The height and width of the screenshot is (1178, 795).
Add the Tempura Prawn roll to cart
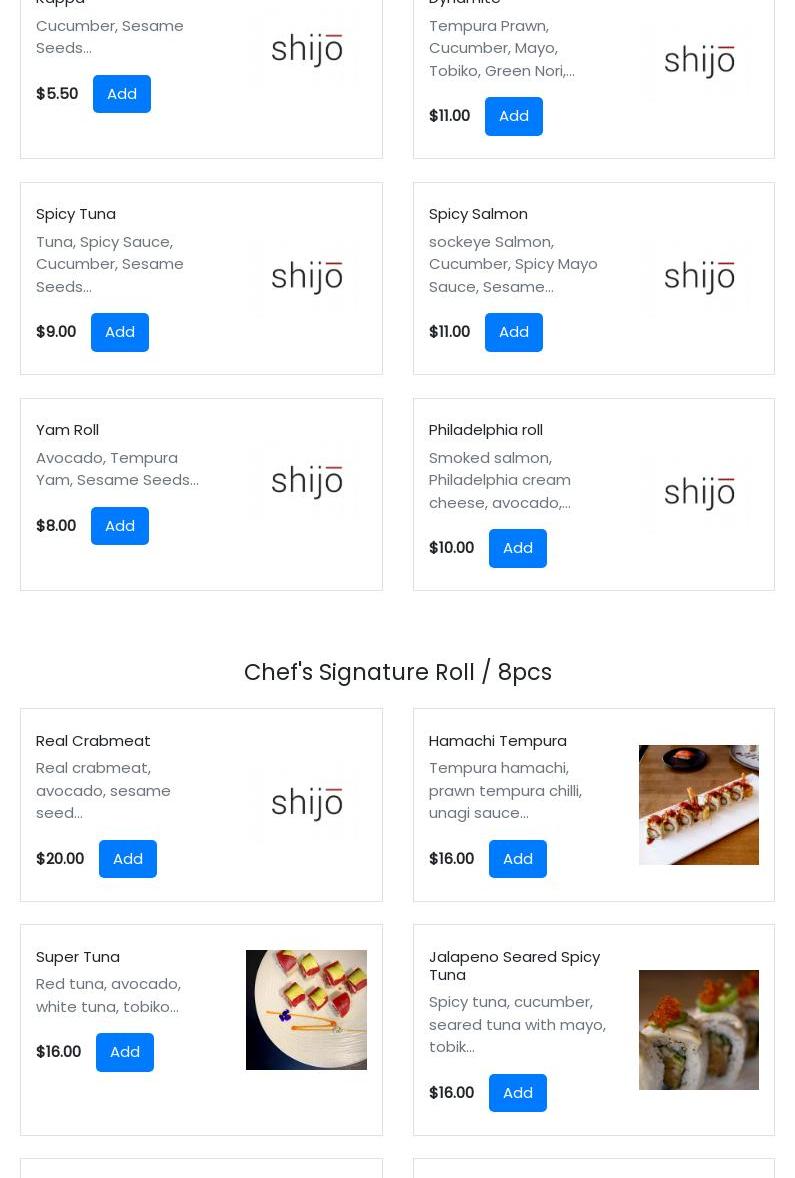point(513,116)
